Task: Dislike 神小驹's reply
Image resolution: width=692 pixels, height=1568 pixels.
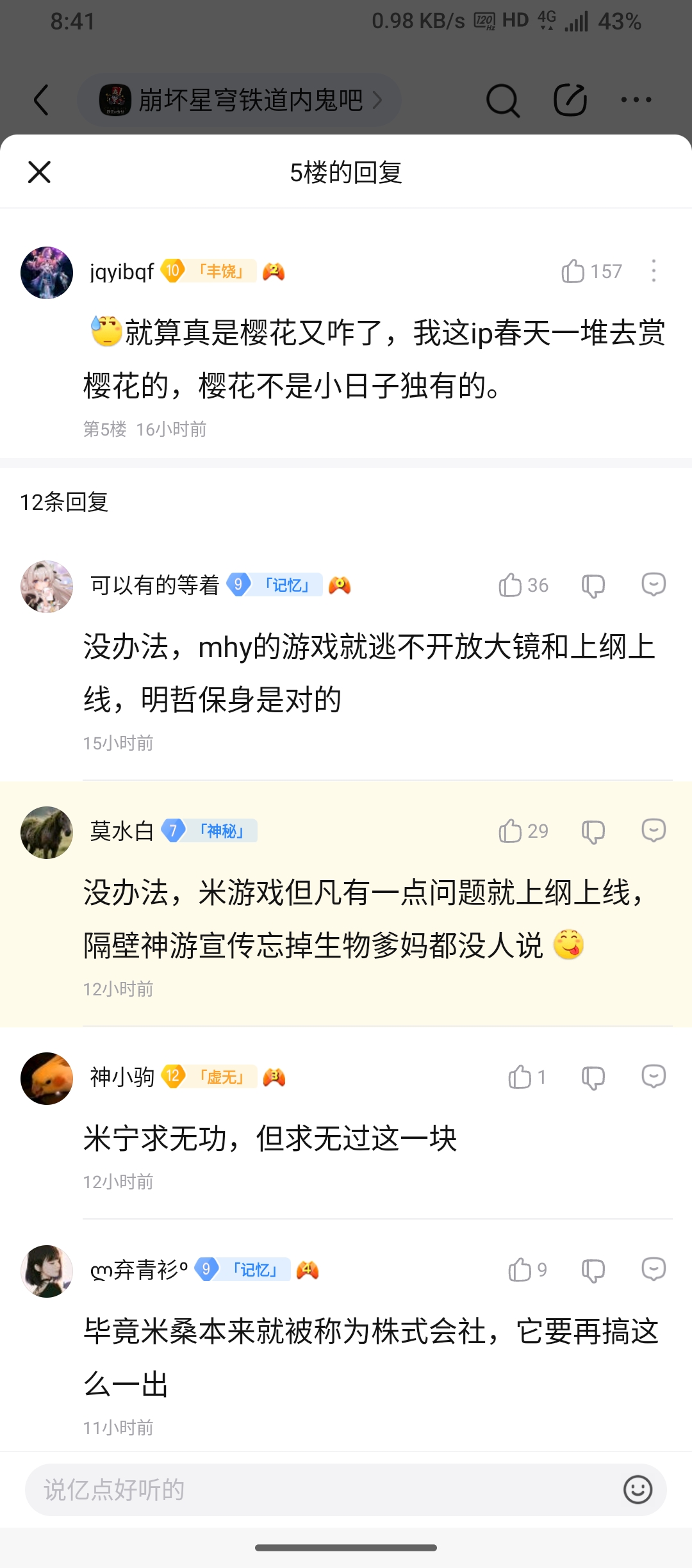Action: (593, 1077)
